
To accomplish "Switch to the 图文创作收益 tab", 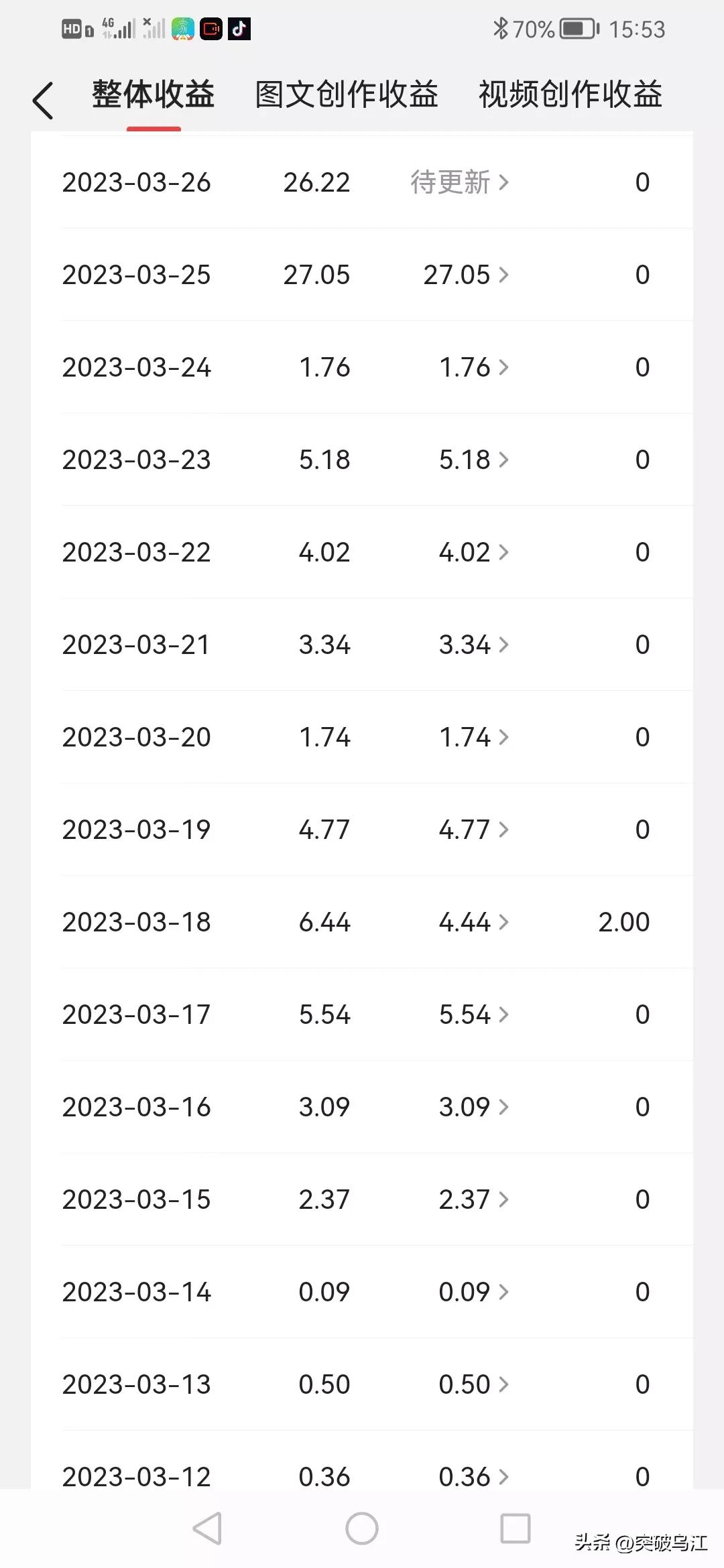I will pos(347,94).
